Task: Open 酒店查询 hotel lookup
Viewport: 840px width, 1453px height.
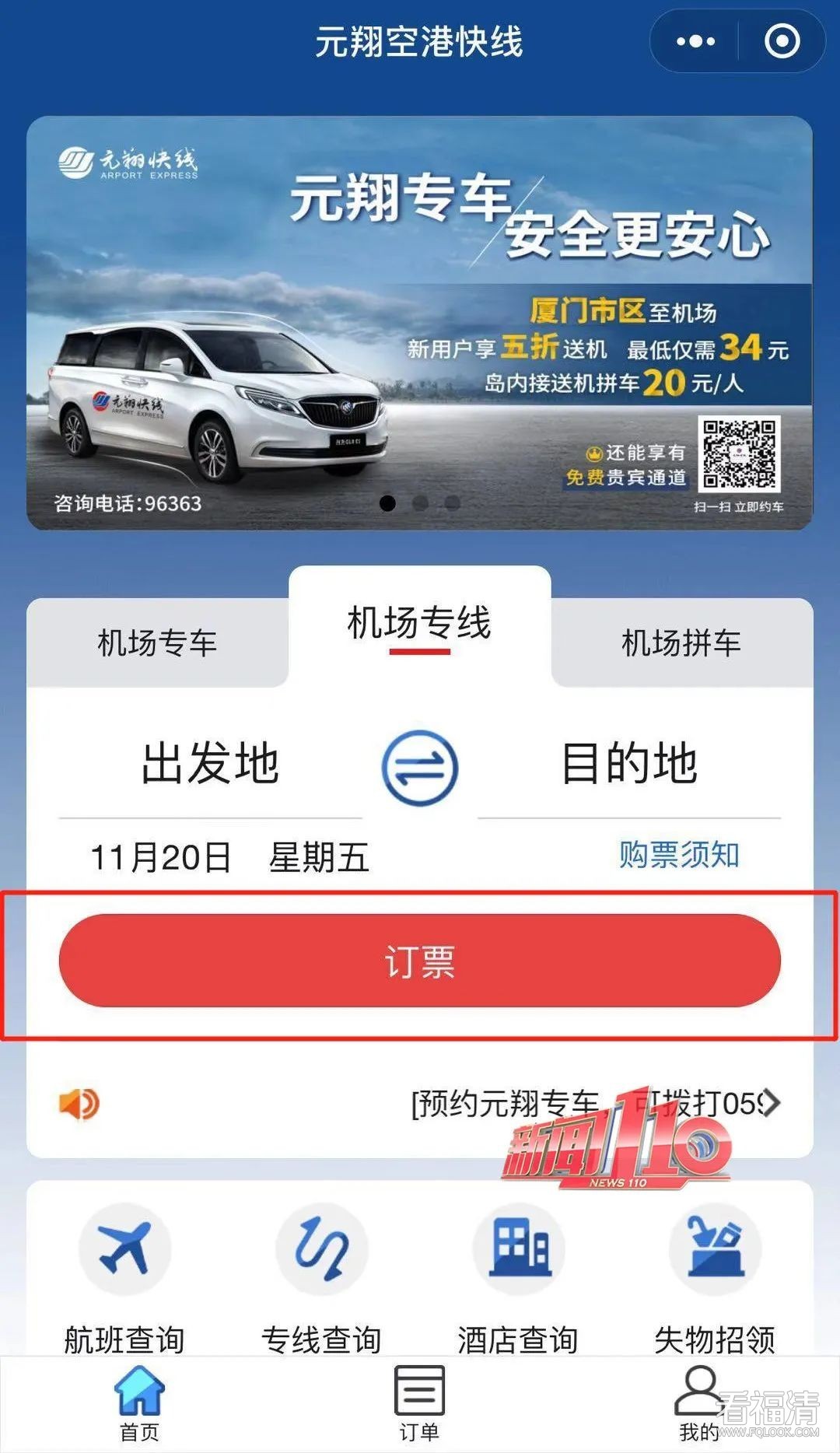Action: point(519,1276)
